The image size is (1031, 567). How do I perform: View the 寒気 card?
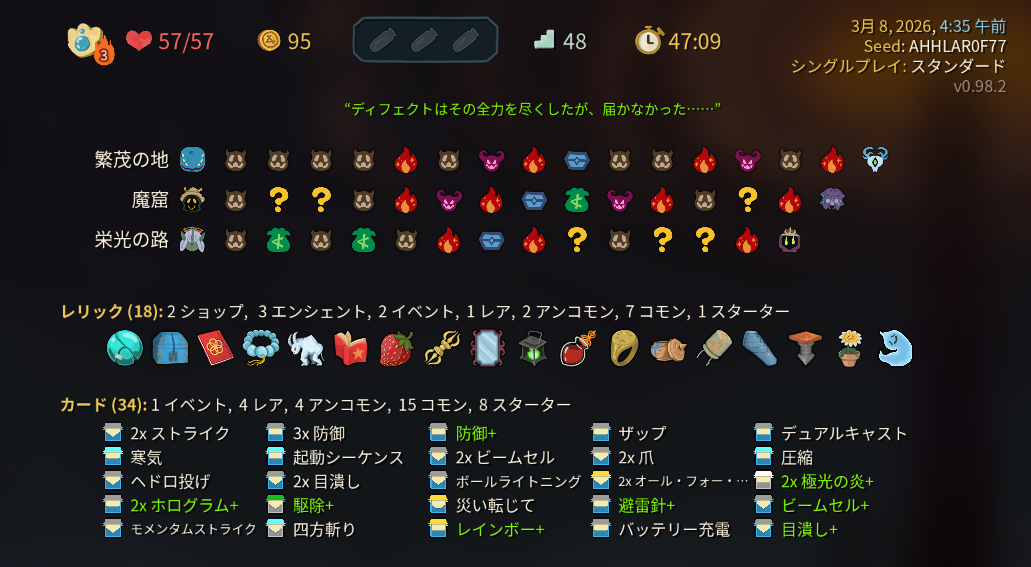(146, 457)
